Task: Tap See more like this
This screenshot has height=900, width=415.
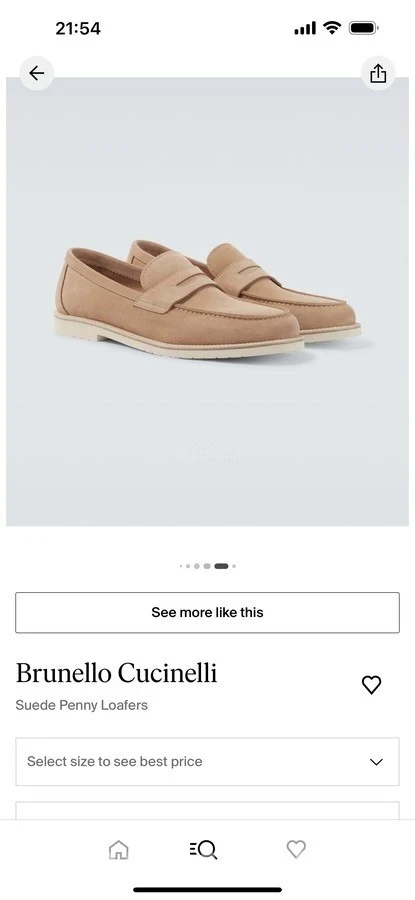Action: [207, 612]
